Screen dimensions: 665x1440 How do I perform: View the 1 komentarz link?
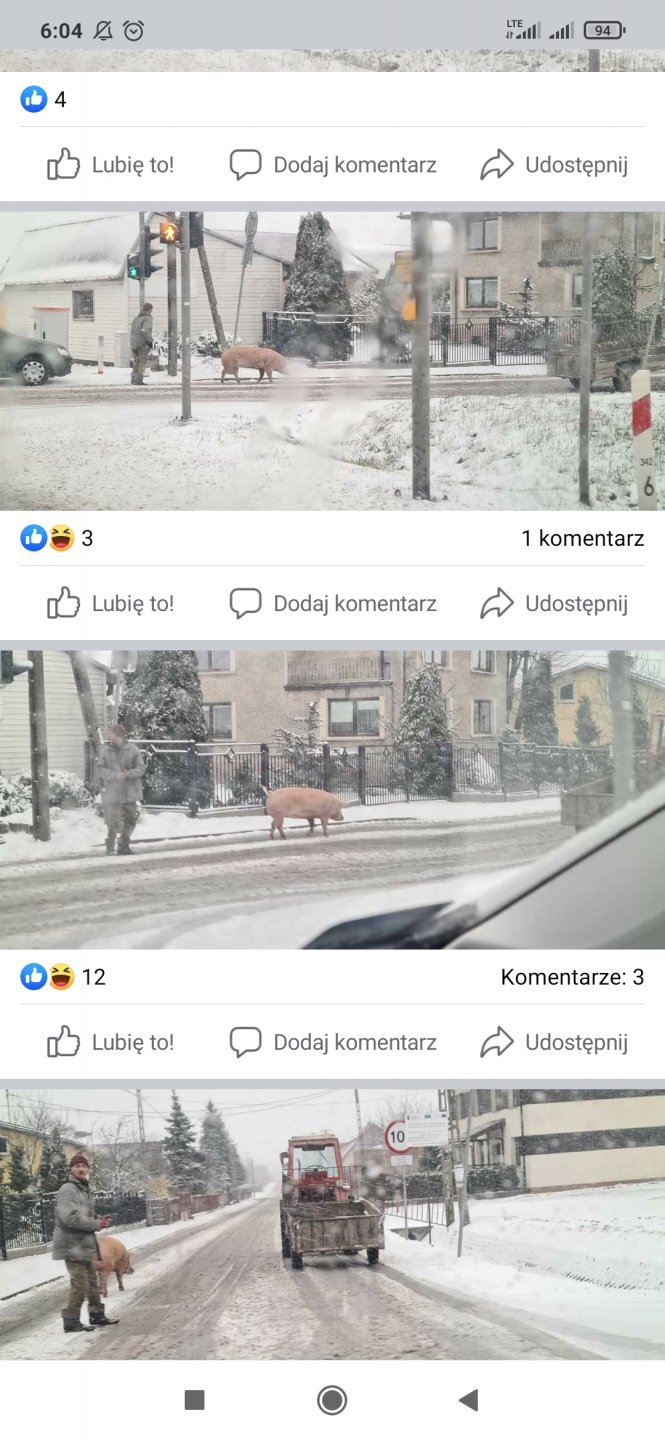tap(582, 539)
